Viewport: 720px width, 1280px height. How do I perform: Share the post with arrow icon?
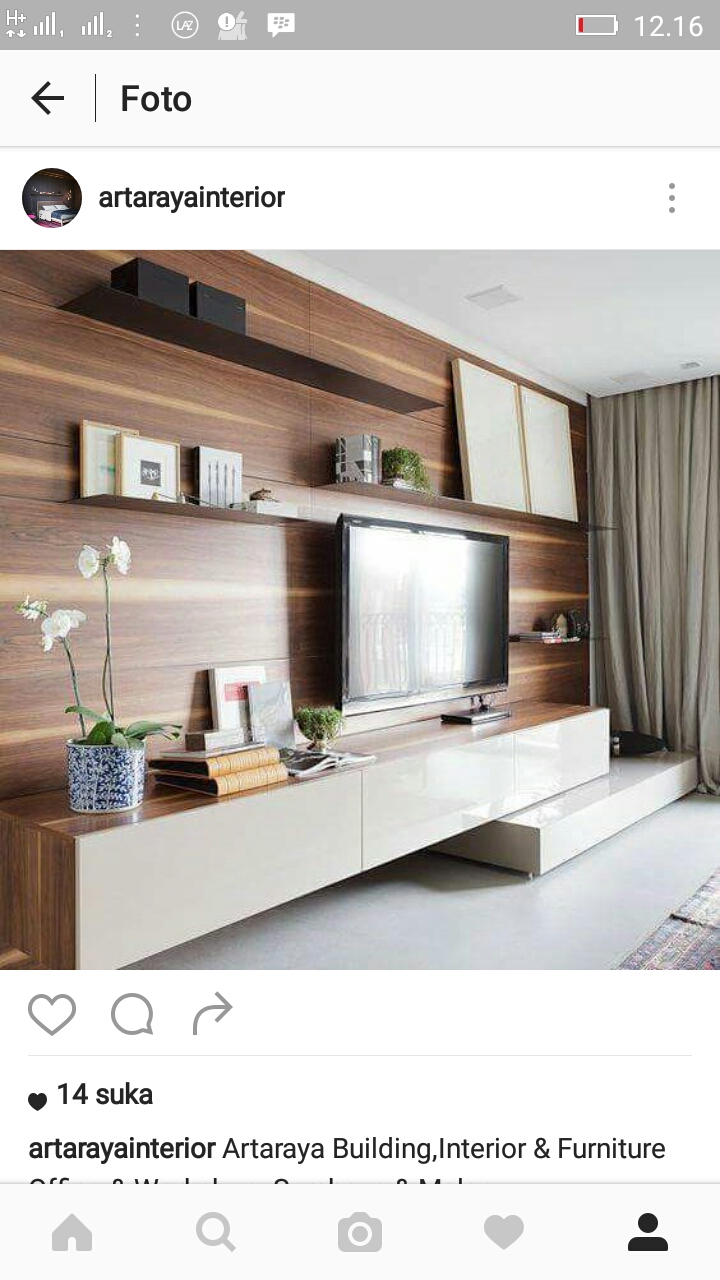point(212,1014)
